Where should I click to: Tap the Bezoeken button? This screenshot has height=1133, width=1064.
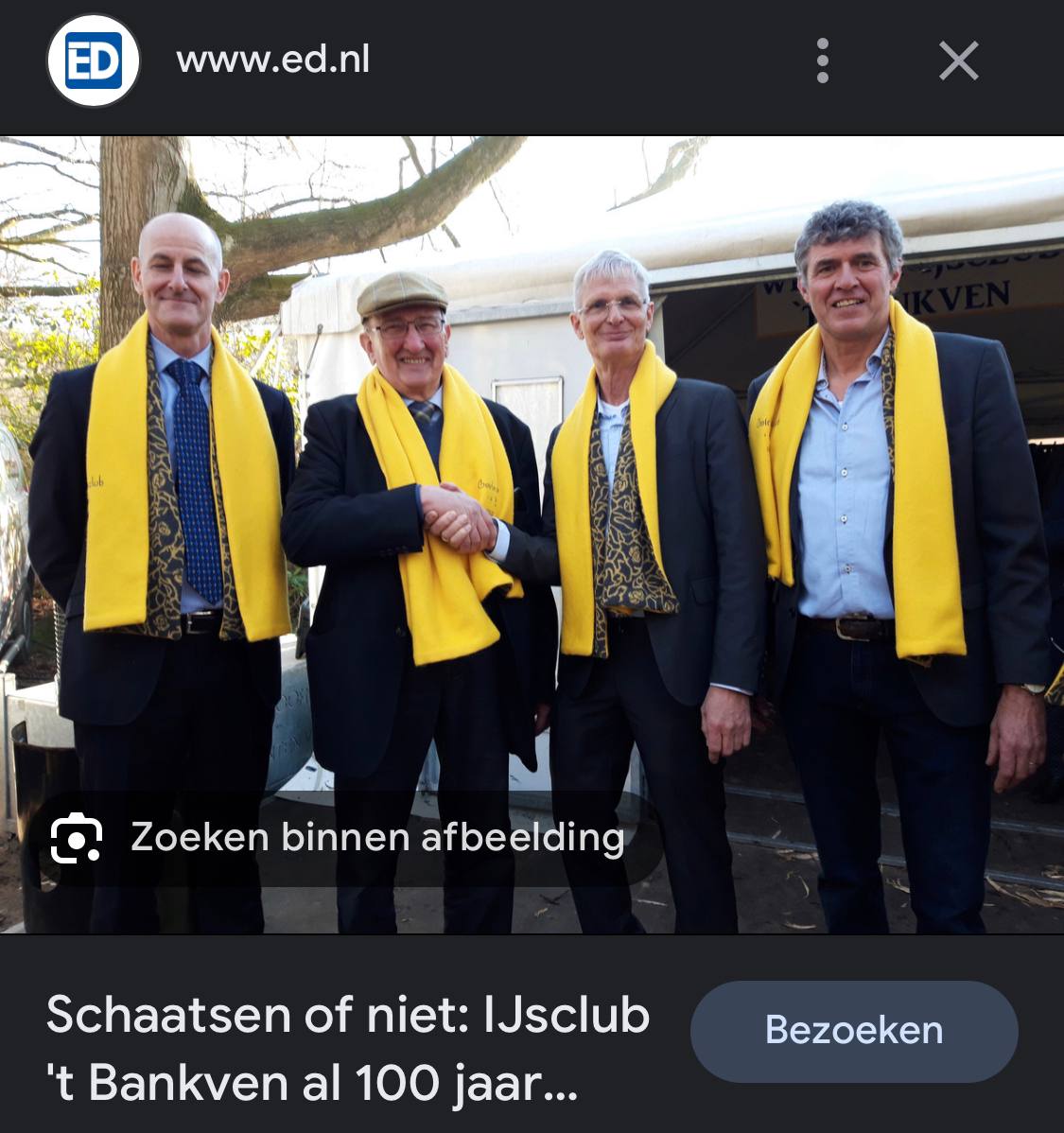click(853, 1030)
